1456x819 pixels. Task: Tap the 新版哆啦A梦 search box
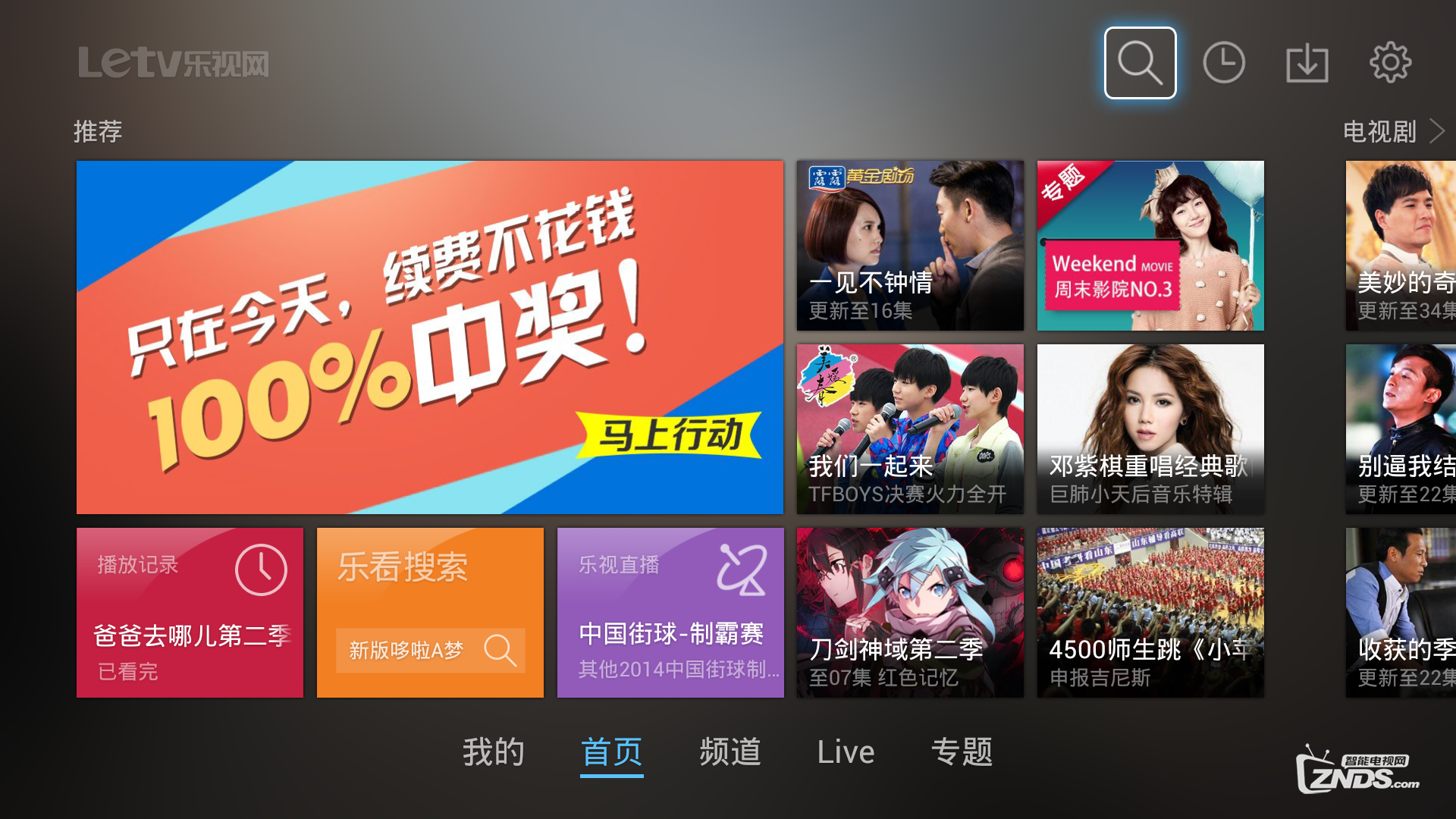430,650
